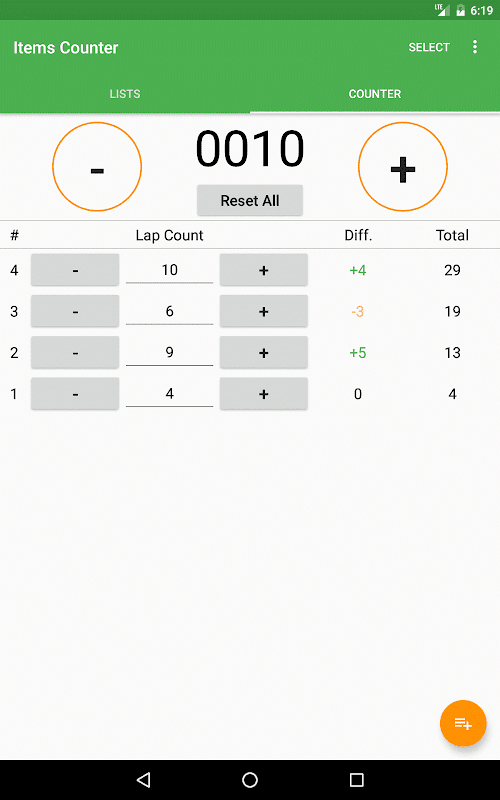Go back using the system back button
Viewport: 500px width, 800px height.
click(x=144, y=780)
